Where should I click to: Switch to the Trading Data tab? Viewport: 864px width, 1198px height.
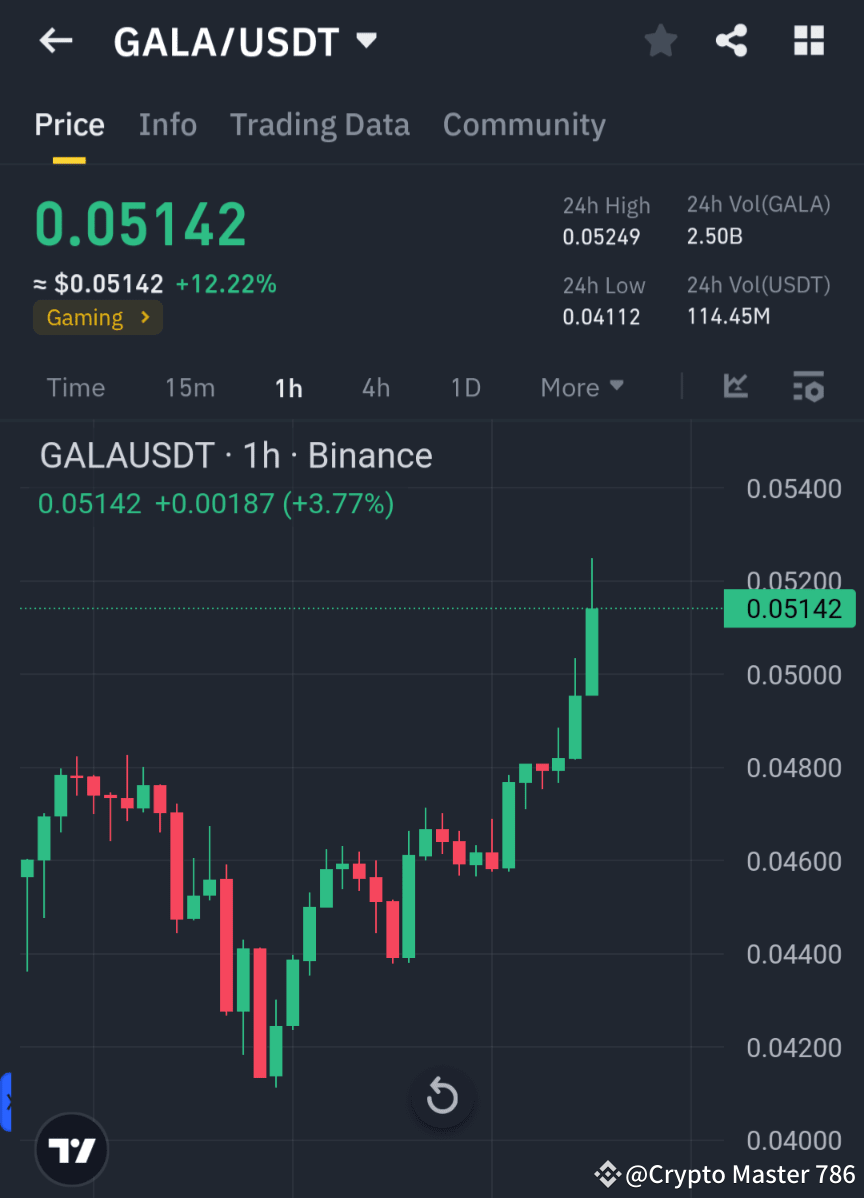coord(320,124)
